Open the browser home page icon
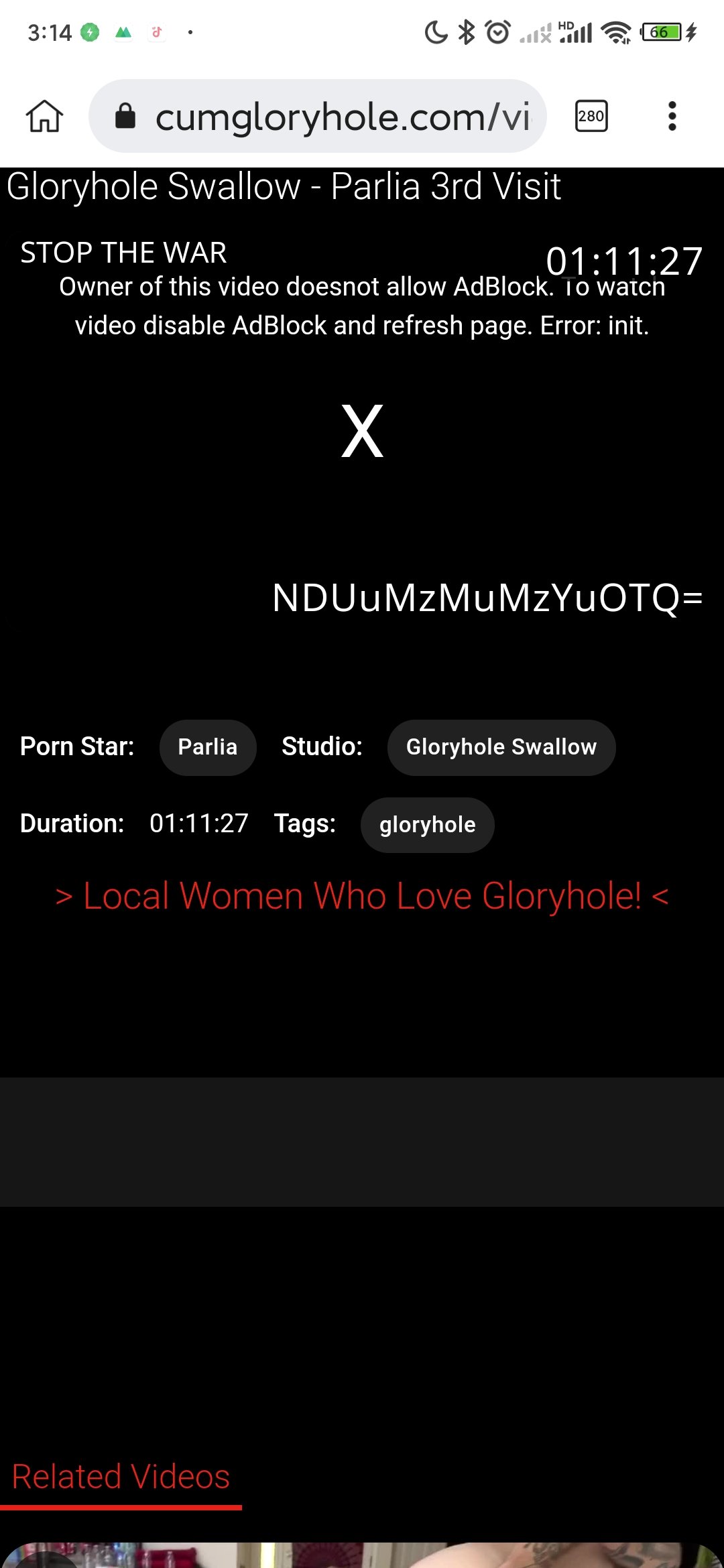Screen dimensions: 724x1568 44,115
